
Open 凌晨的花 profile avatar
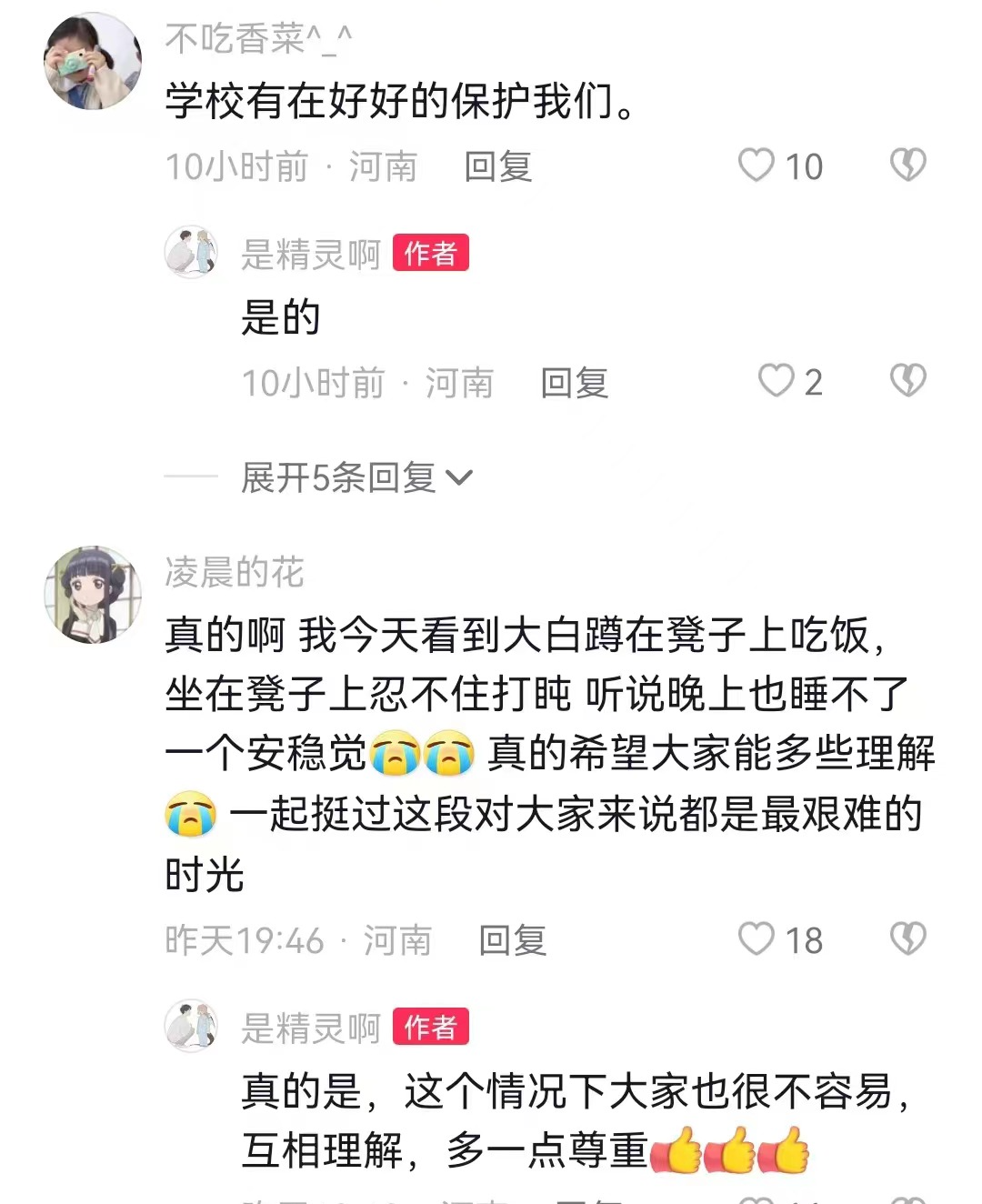click(92, 595)
